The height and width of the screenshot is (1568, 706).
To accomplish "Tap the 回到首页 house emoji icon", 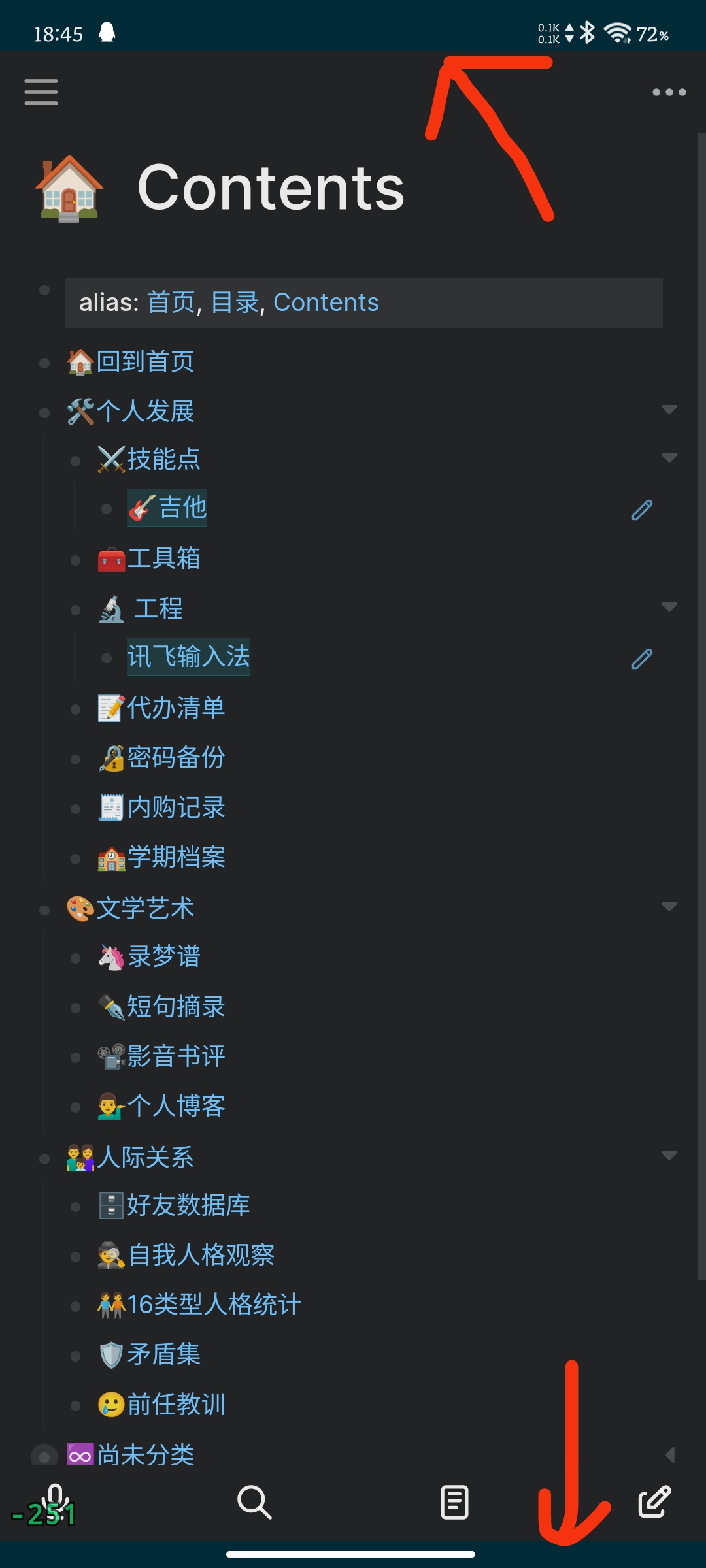I will click(81, 361).
